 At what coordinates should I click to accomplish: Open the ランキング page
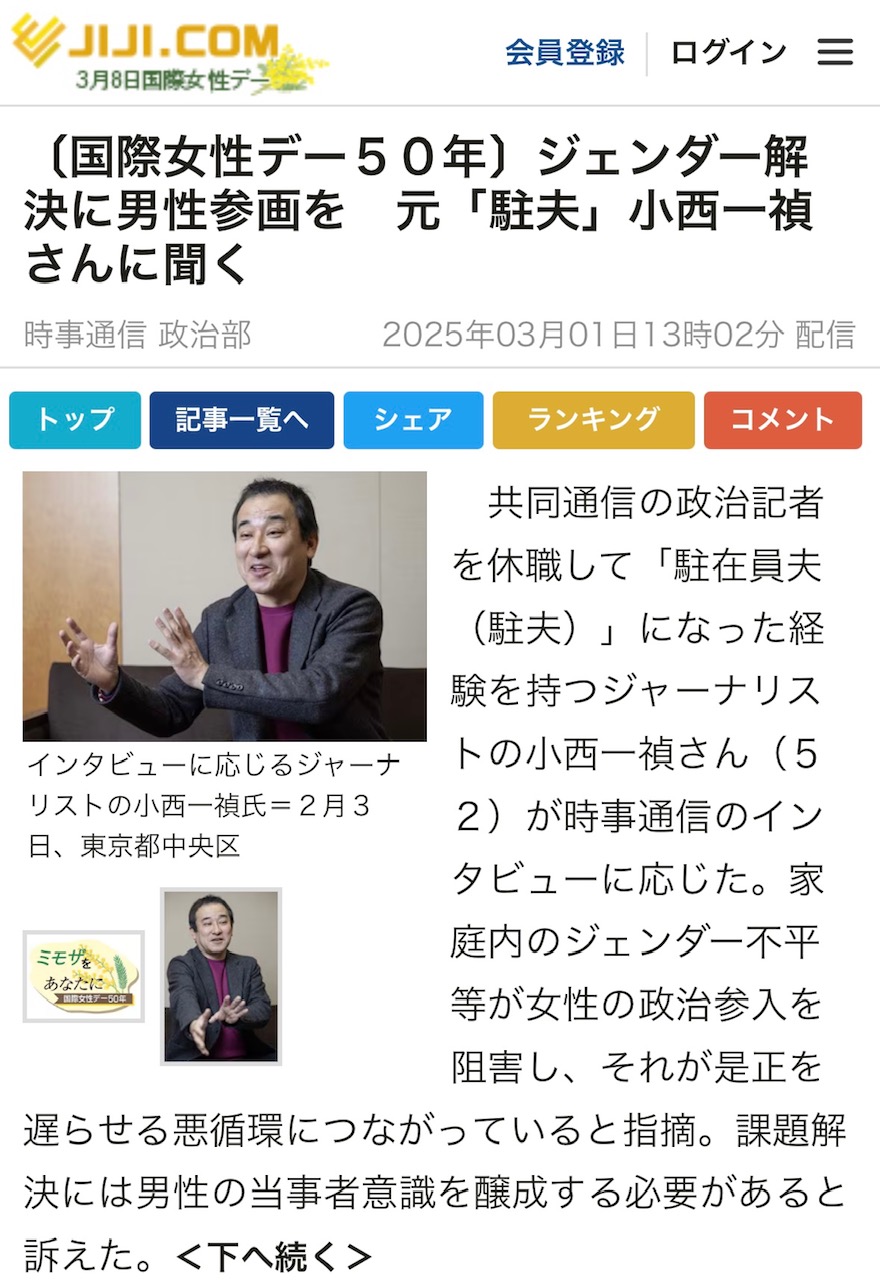593,420
